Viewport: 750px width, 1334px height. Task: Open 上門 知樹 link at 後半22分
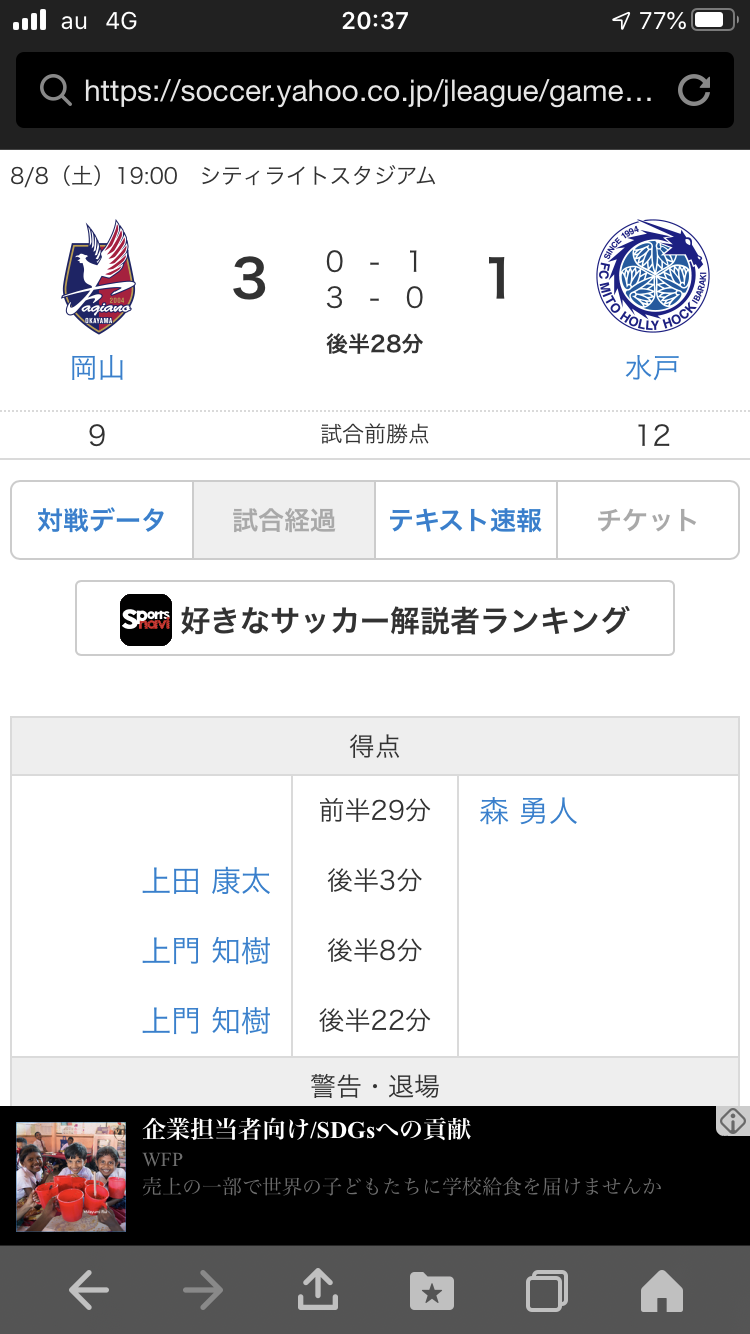point(206,1021)
